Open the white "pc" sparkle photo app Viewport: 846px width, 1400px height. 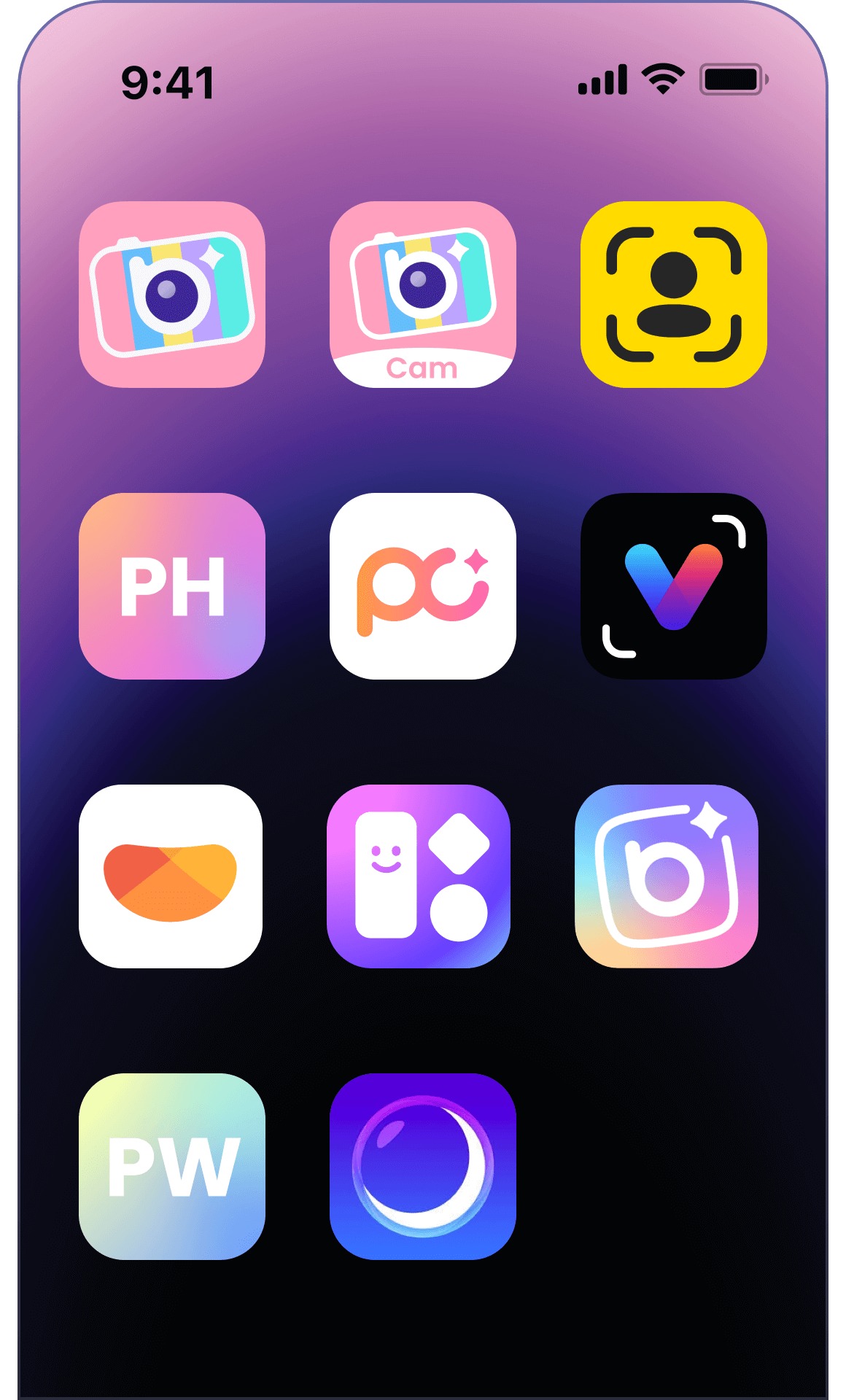coord(423,586)
